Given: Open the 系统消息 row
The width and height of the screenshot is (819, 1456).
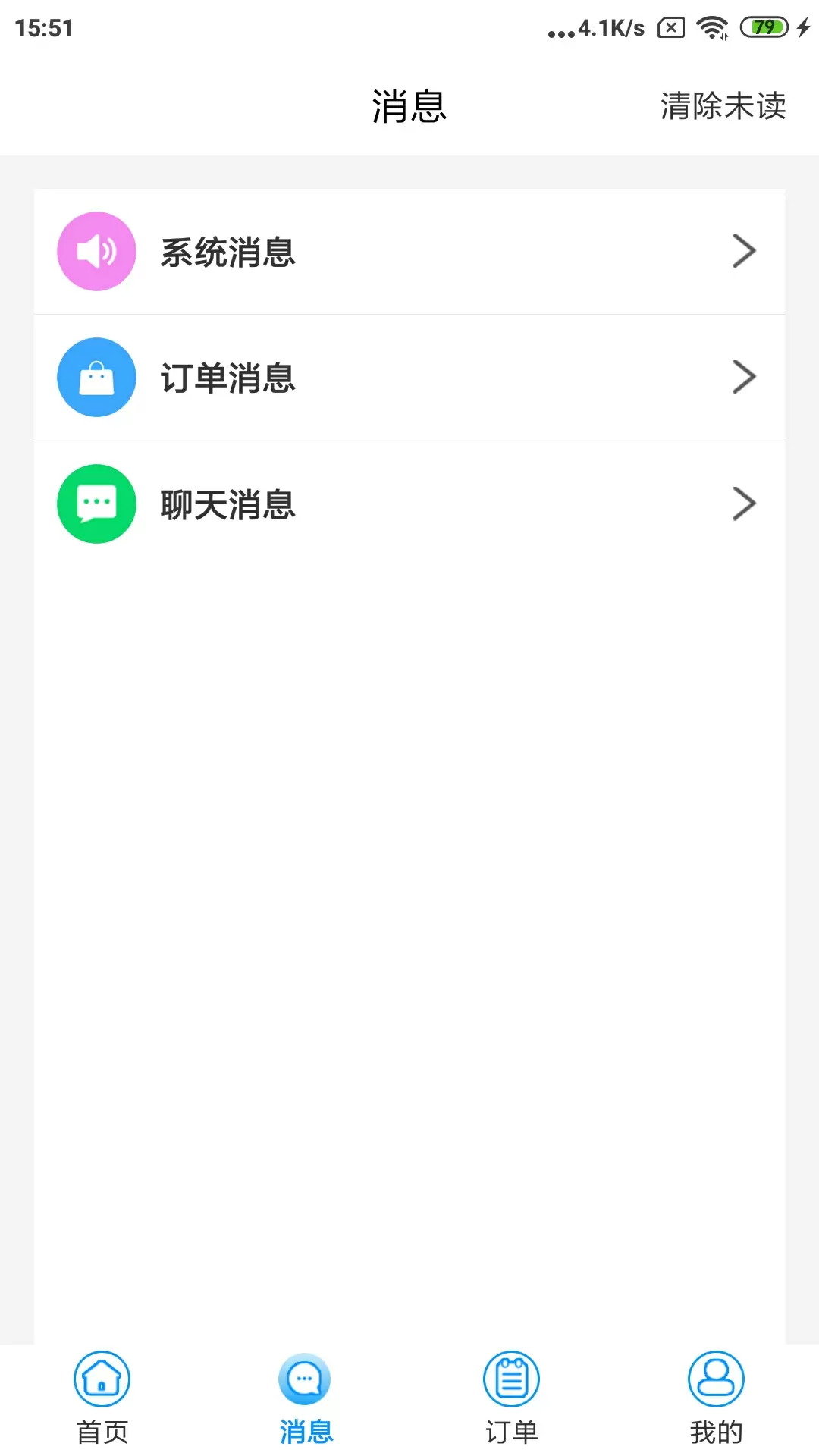Looking at the screenshot, I should coord(409,252).
